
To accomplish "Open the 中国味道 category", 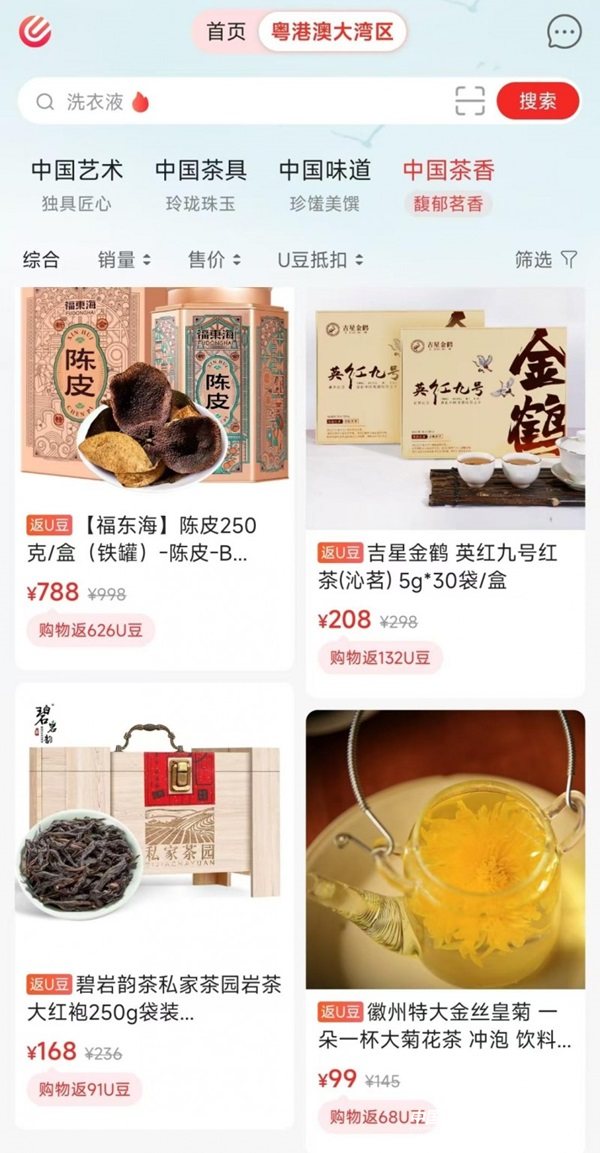I will coord(324,184).
